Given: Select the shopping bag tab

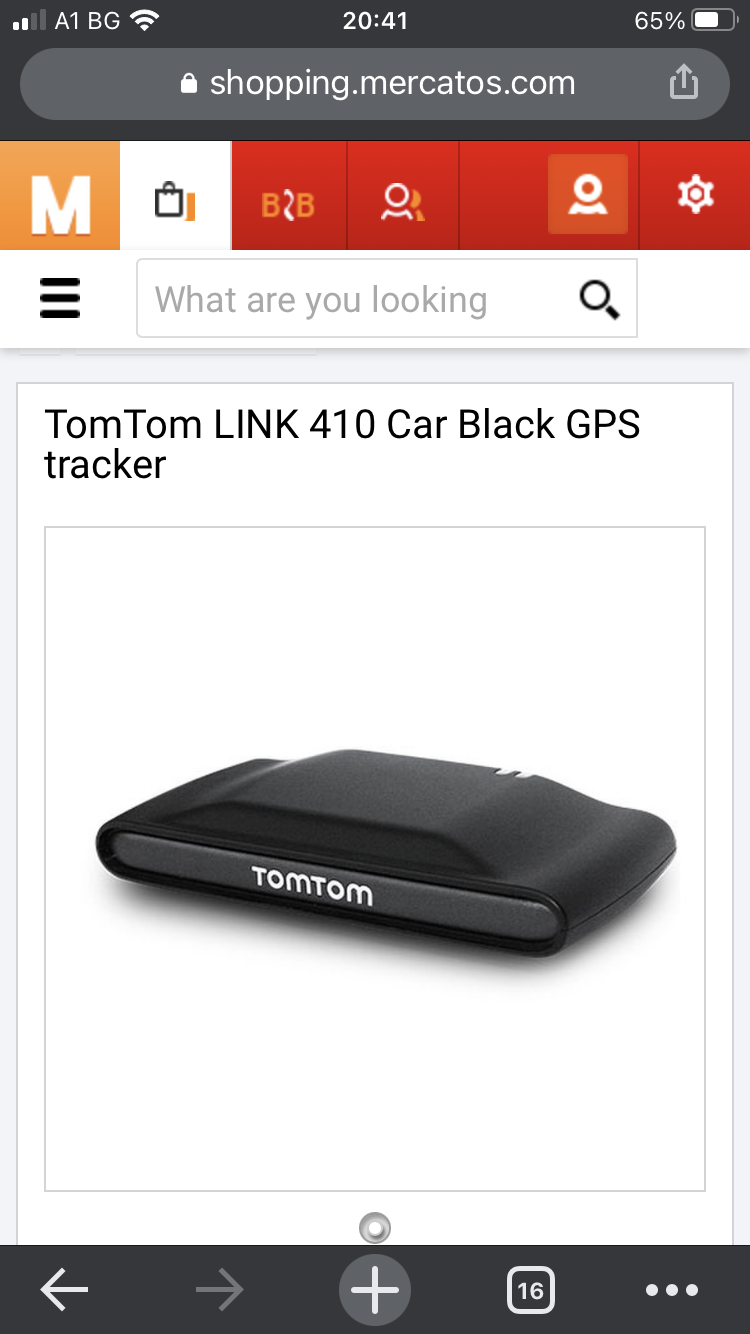Looking at the screenshot, I should pos(175,198).
